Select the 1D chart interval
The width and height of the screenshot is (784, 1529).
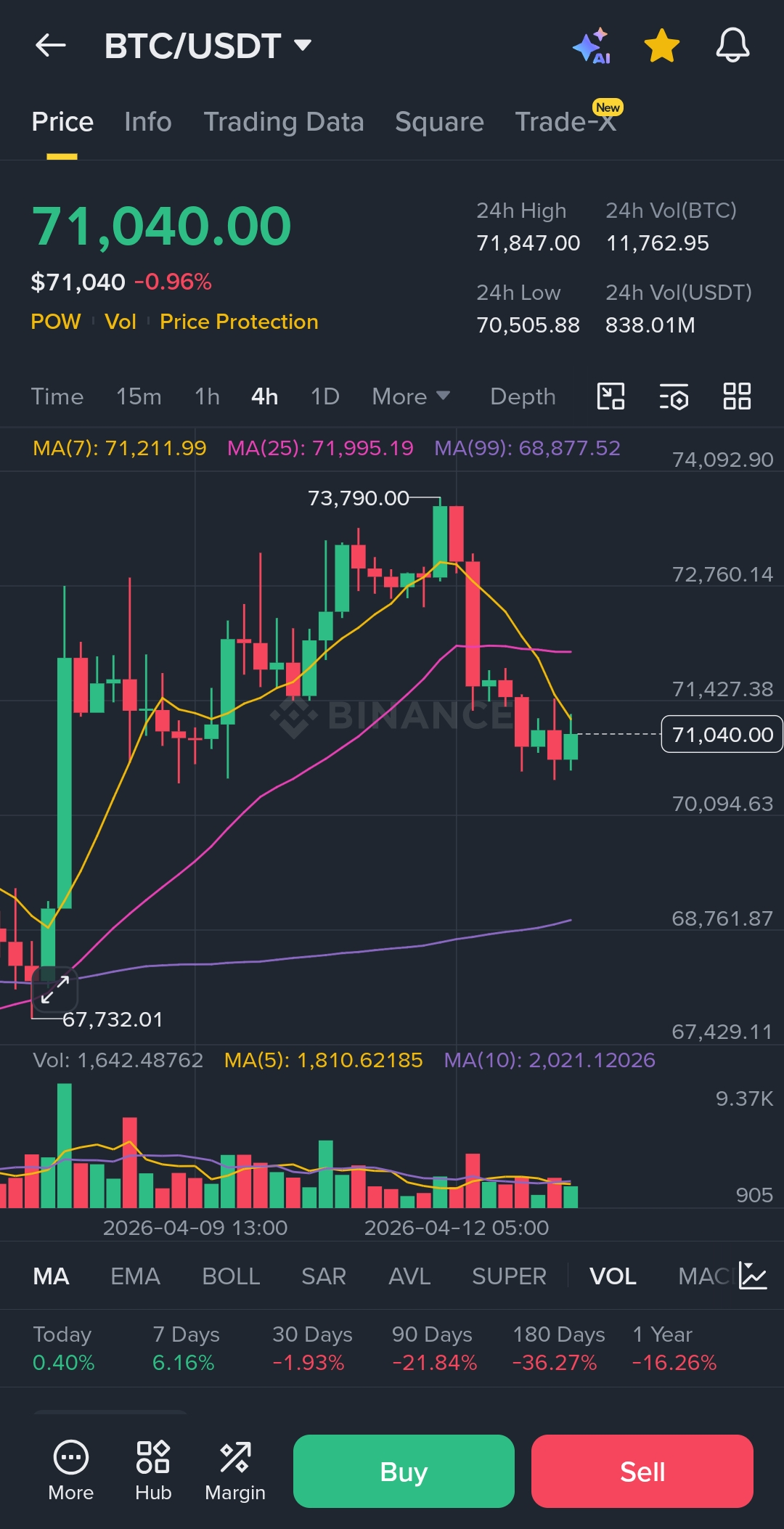click(x=324, y=396)
